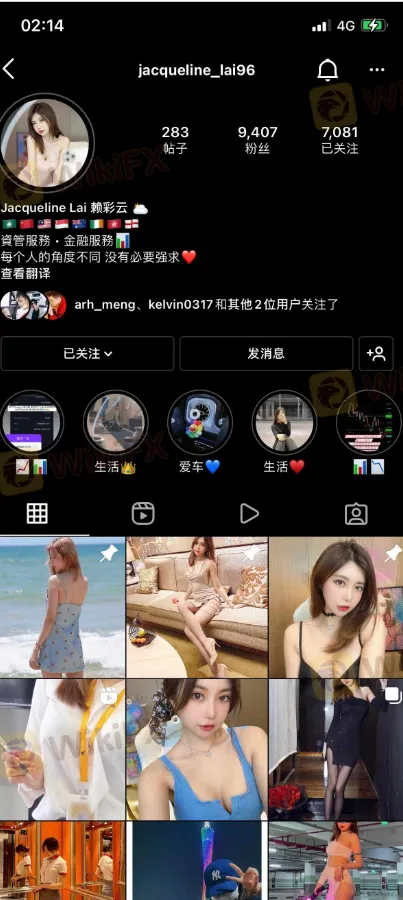Open the blue top selfie post
This screenshot has height=900, width=403.
coord(197,750)
